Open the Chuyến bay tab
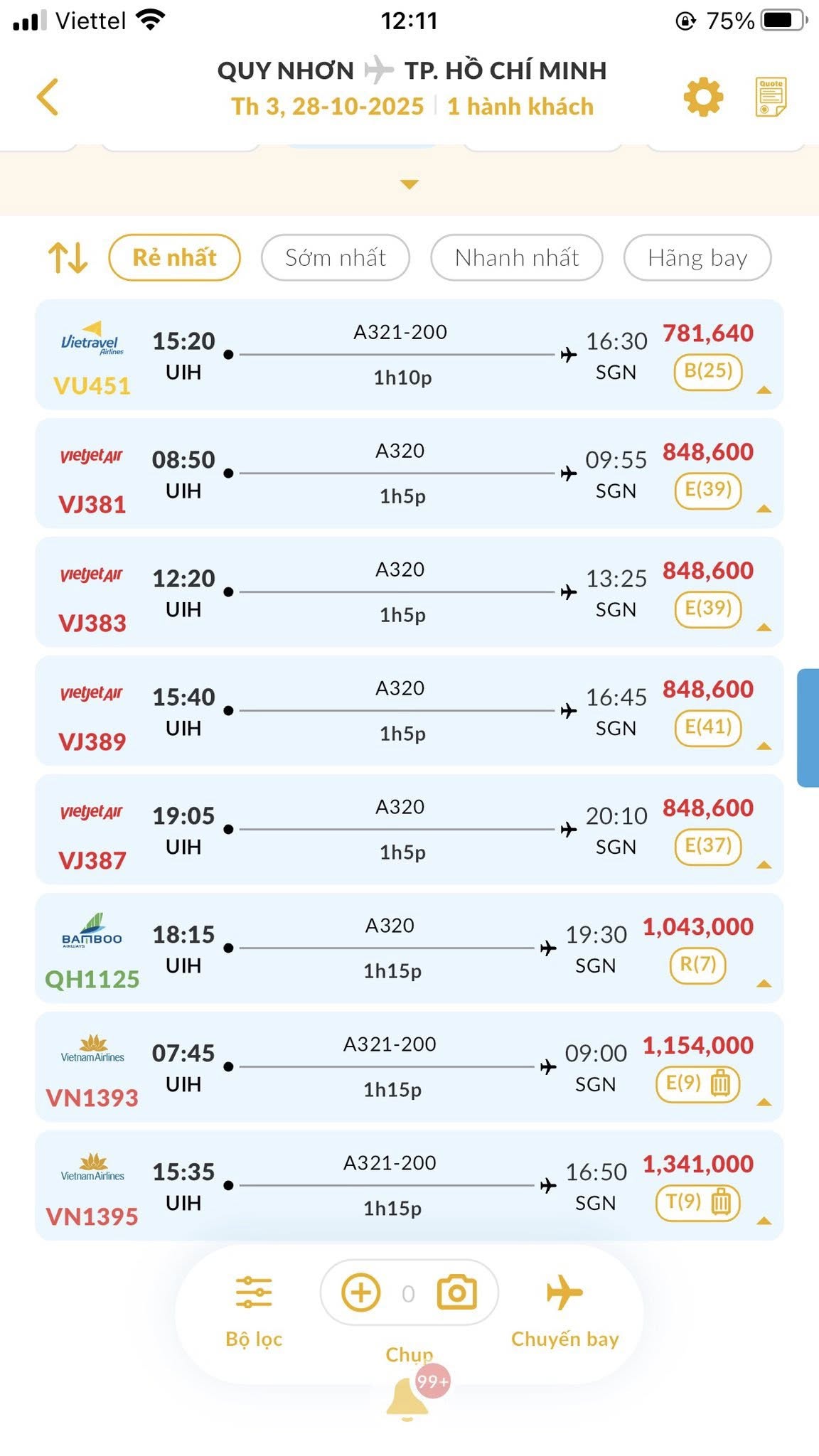This screenshot has width=819, height=1456. (564, 1311)
